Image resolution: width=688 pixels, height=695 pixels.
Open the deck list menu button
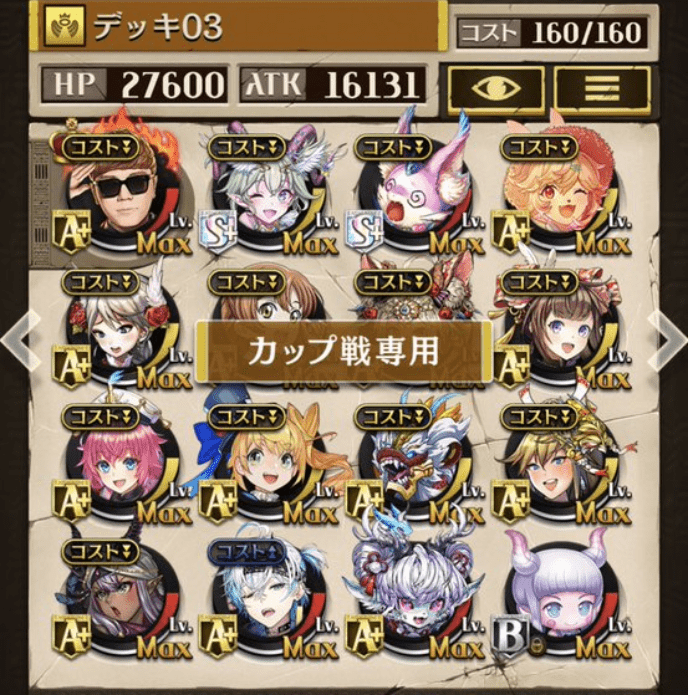[x=602, y=90]
